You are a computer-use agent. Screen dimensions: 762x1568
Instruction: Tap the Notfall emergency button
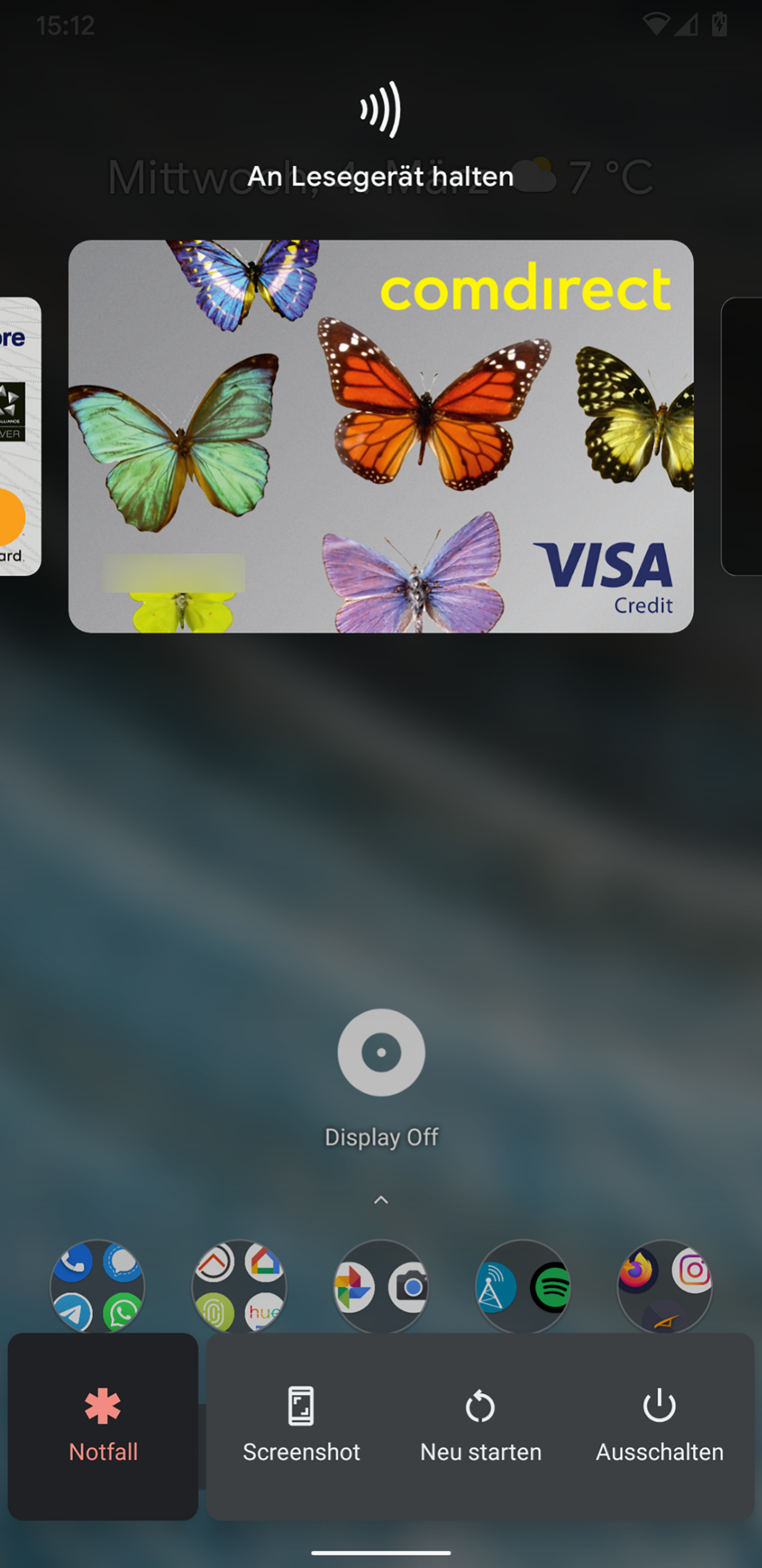tap(102, 1426)
